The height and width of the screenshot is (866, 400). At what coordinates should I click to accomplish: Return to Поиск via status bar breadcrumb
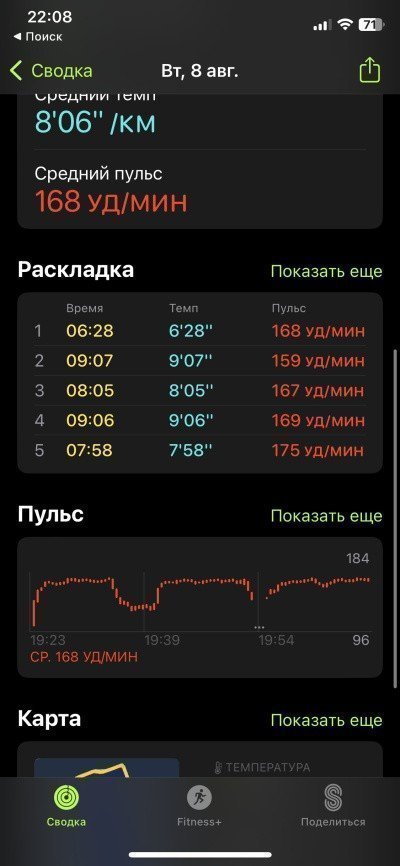[x=38, y=37]
